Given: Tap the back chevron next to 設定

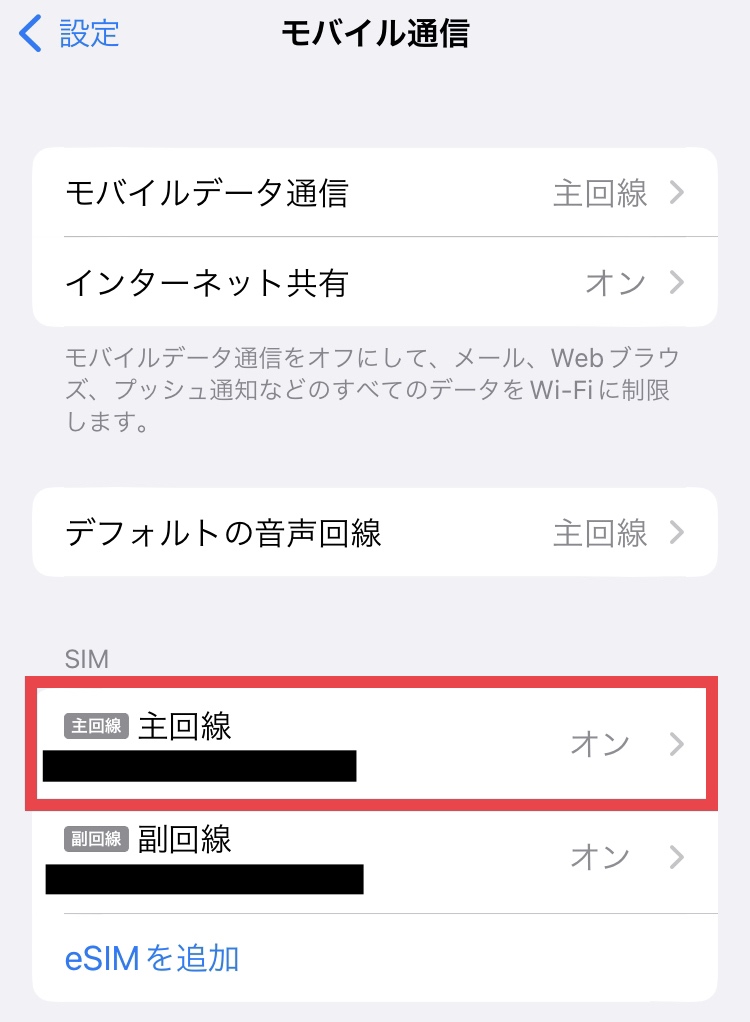Looking at the screenshot, I should pyautogui.click(x=30, y=33).
